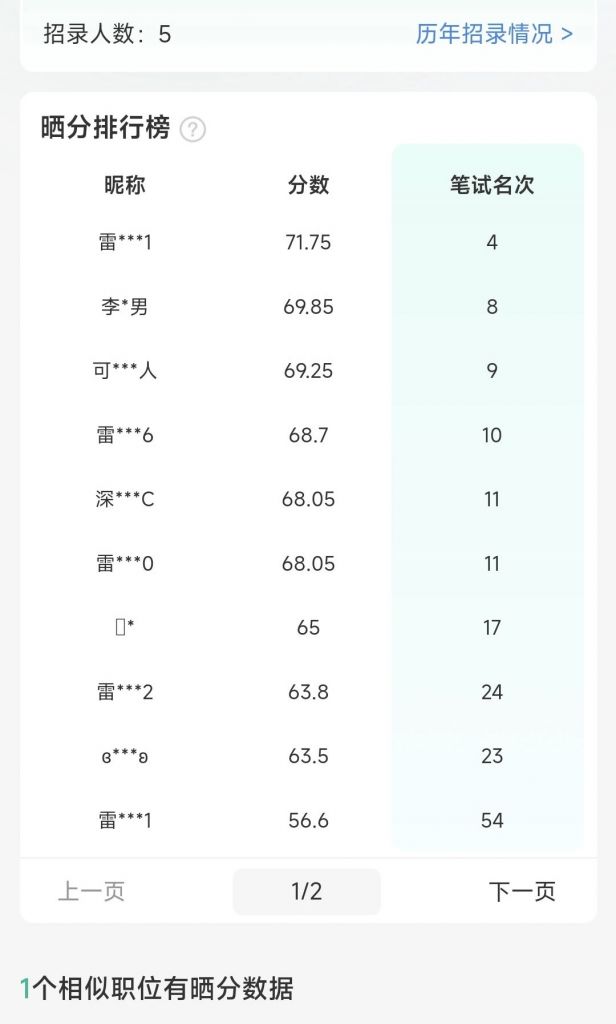Go to the previous page 上一页

tap(91, 891)
